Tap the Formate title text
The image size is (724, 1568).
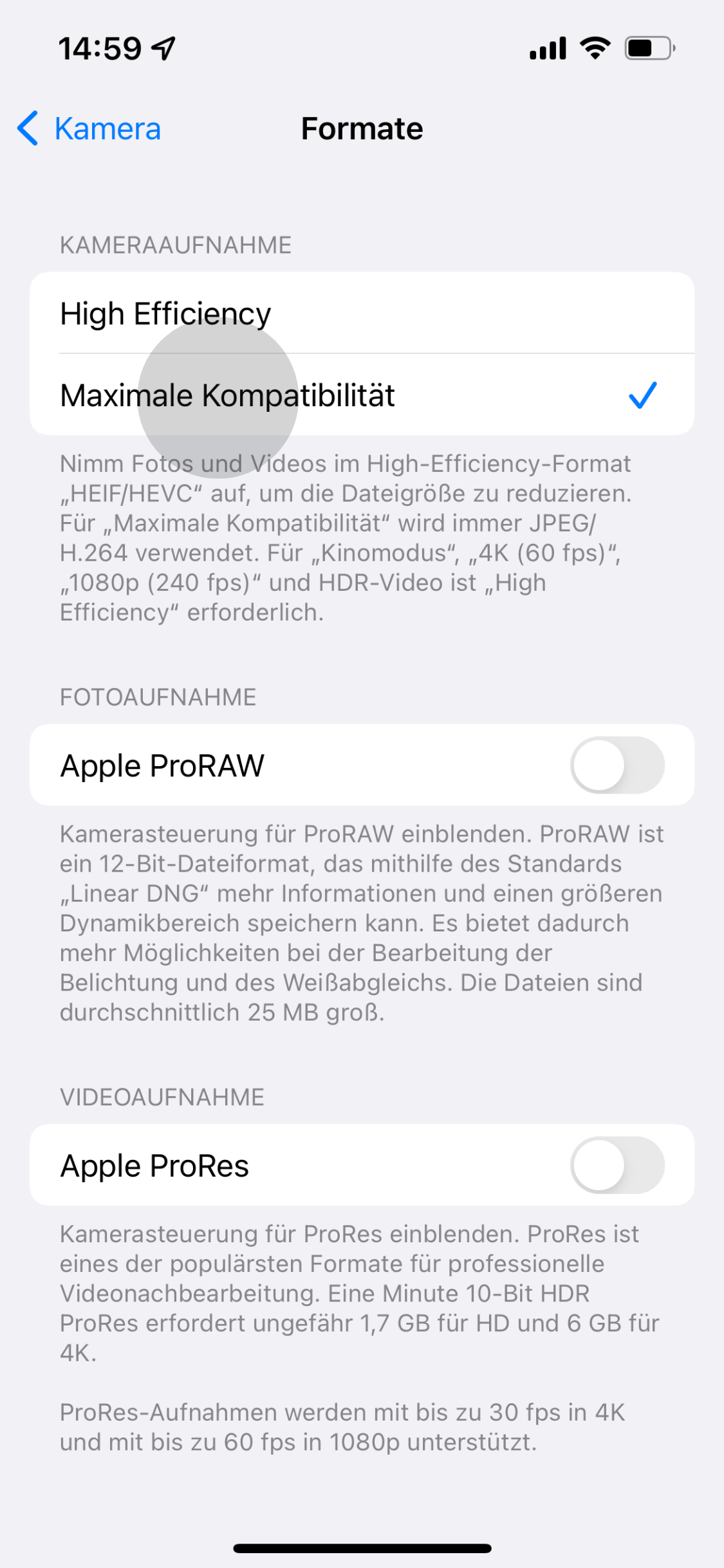coord(362,128)
